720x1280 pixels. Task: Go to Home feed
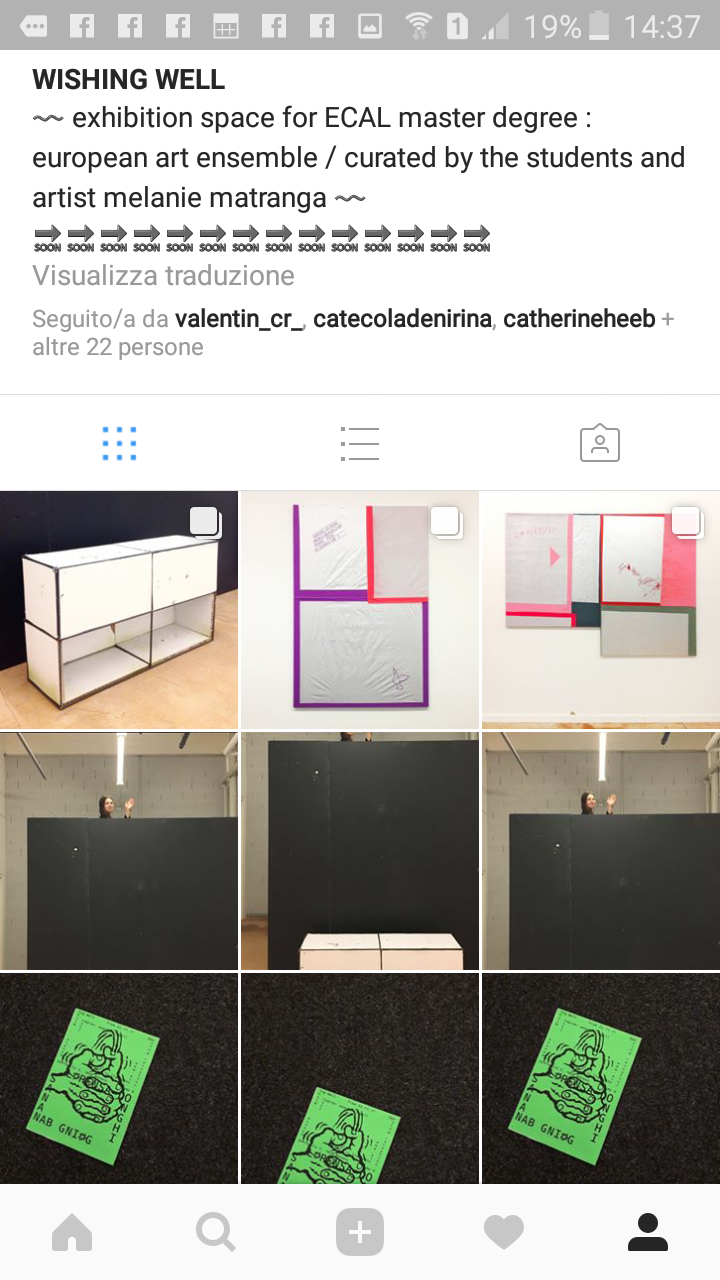click(72, 1233)
